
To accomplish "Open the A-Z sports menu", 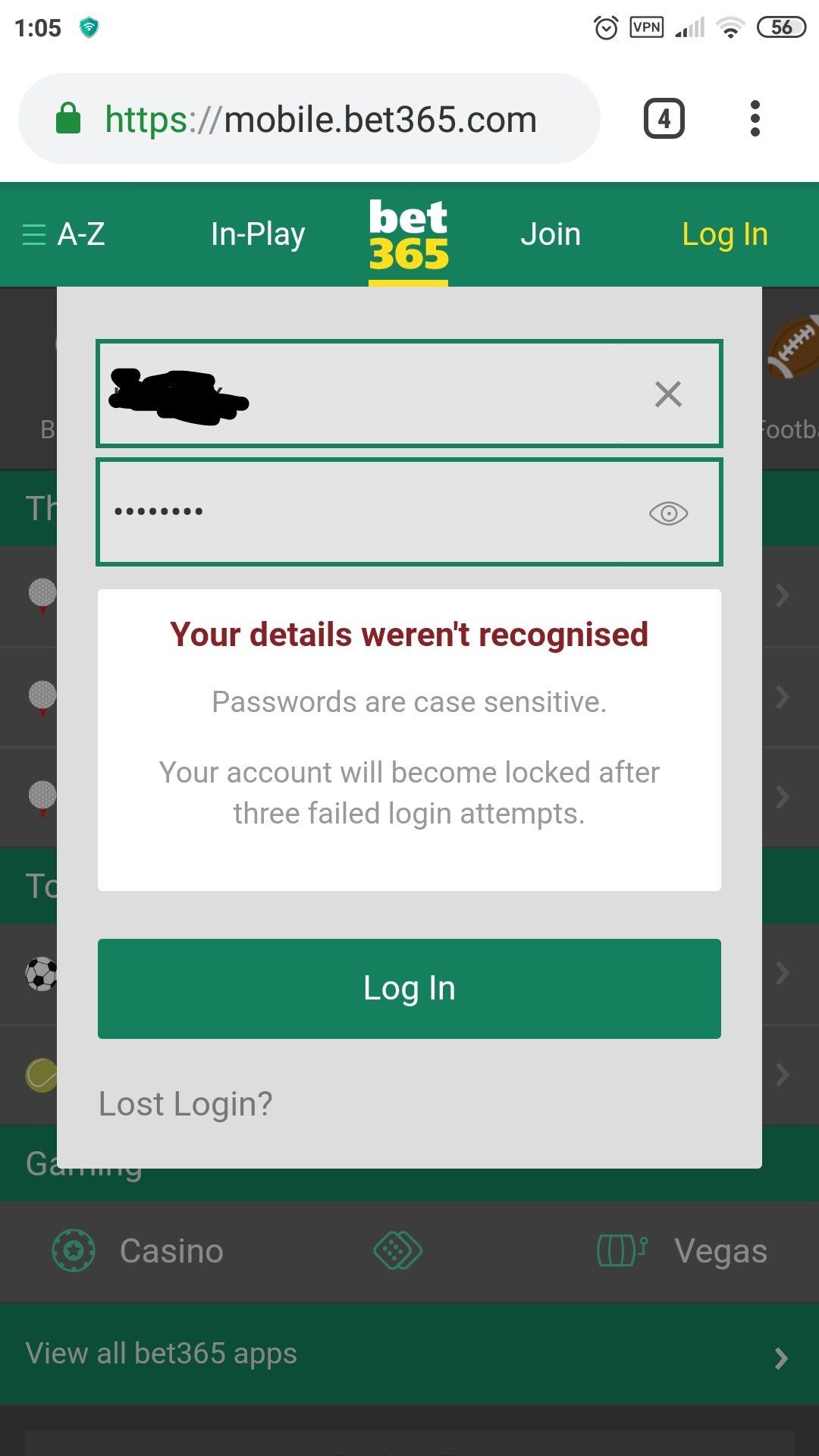I will tap(64, 234).
